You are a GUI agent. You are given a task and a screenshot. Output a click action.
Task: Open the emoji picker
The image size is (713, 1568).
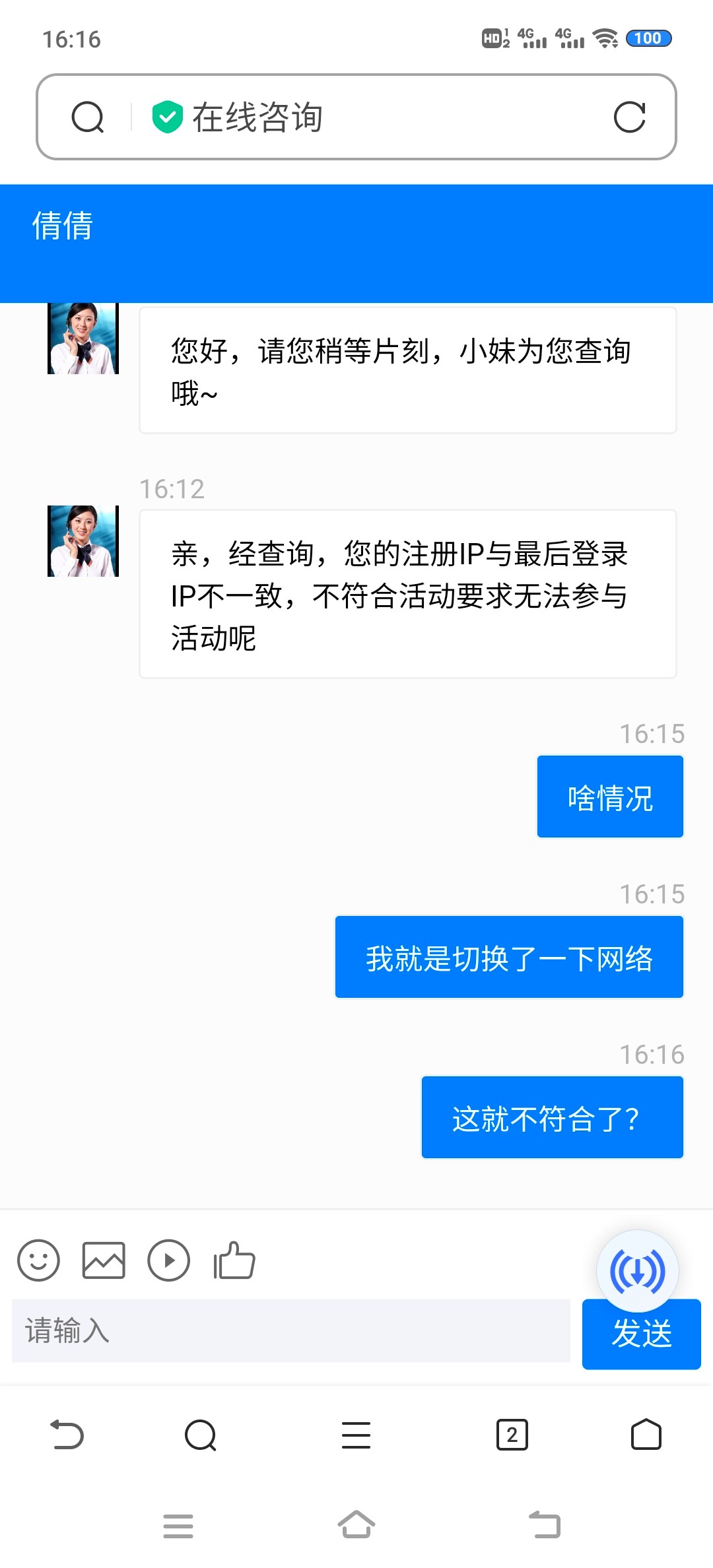point(38,1260)
